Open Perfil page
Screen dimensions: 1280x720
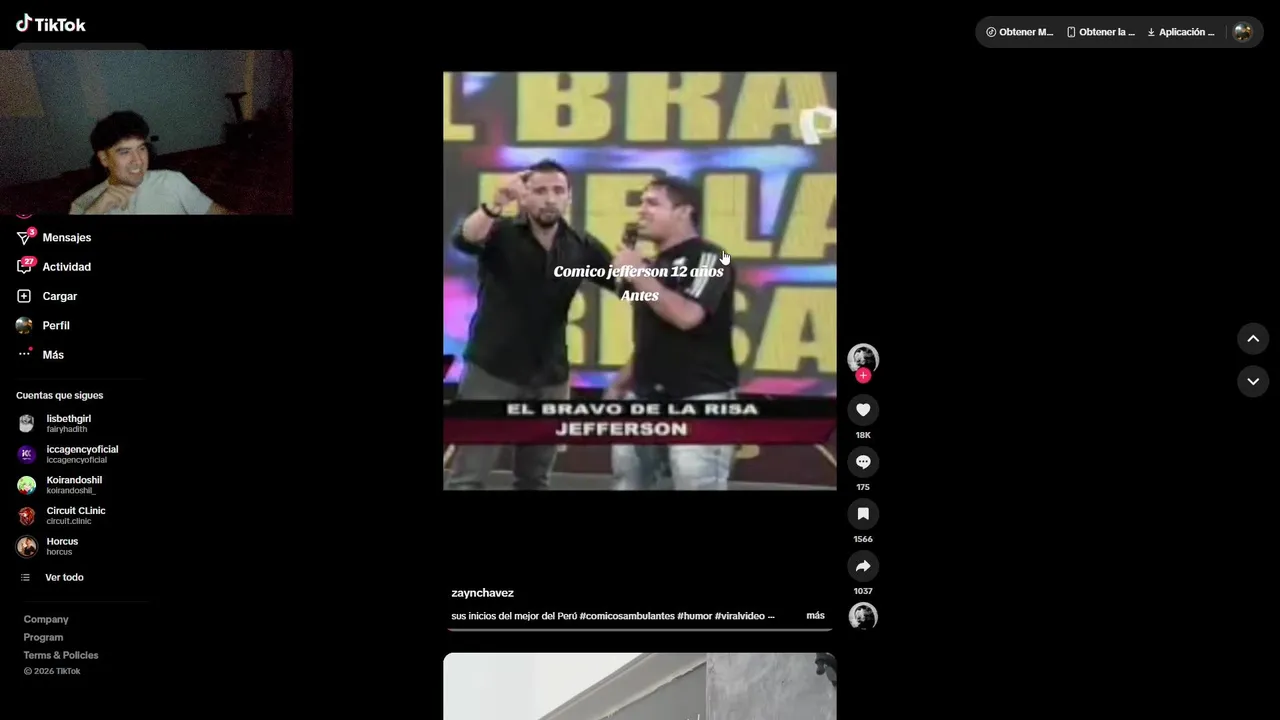[x=55, y=326]
